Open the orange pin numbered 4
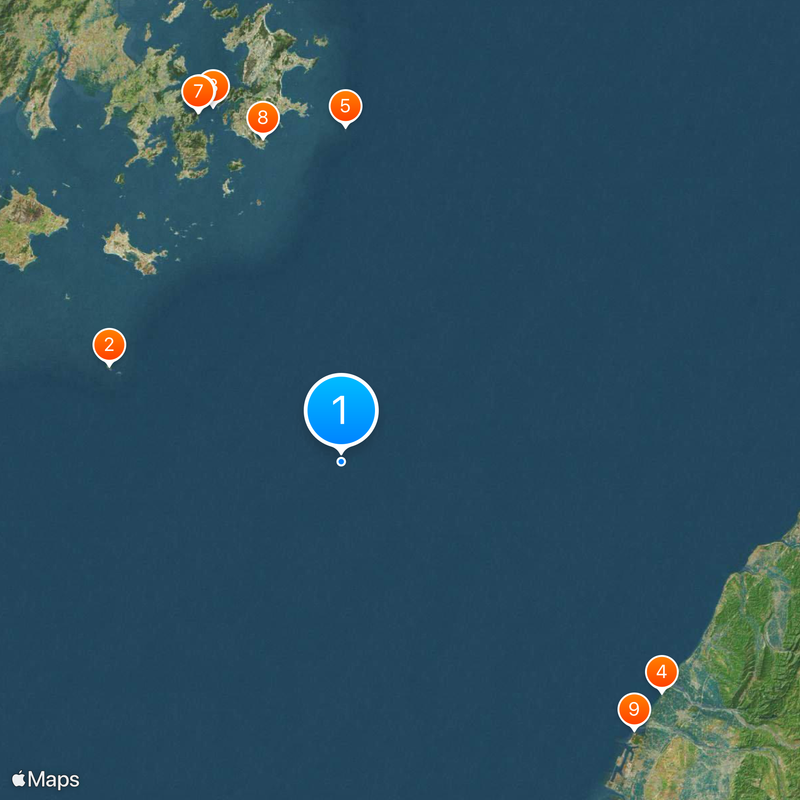This screenshot has width=800, height=800. pos(661,672)
